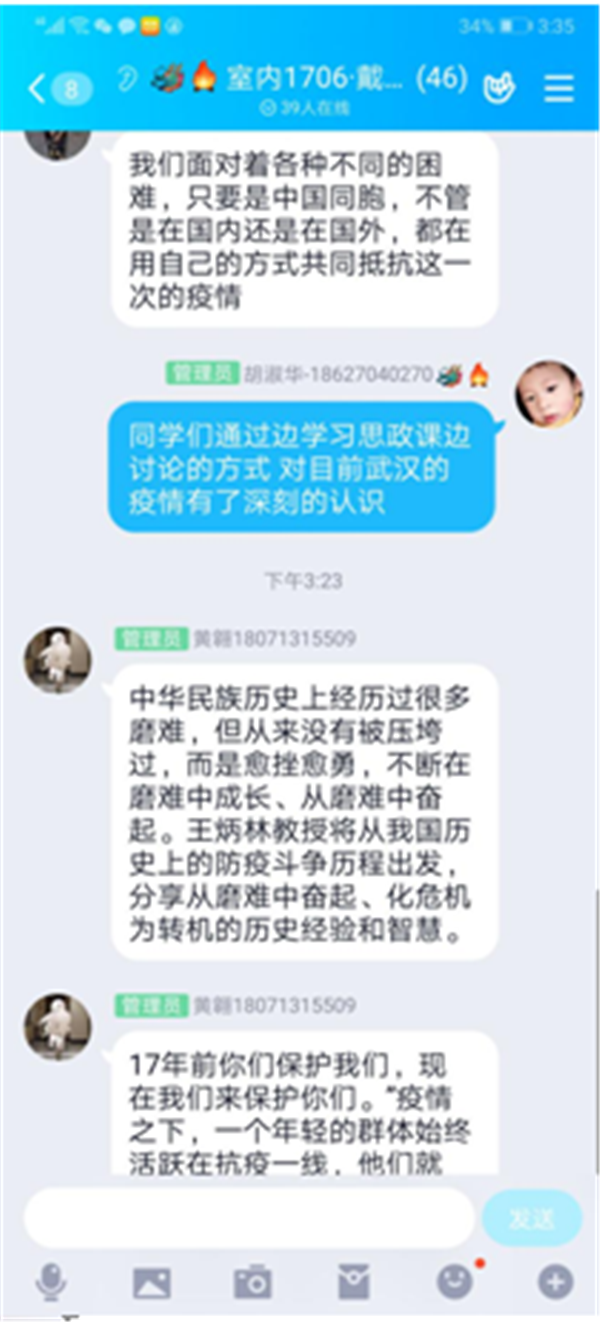Viewport: 600px width, 1322px height.
Task: Open the avatar above 中华民族 message
Action: [57, 661]
